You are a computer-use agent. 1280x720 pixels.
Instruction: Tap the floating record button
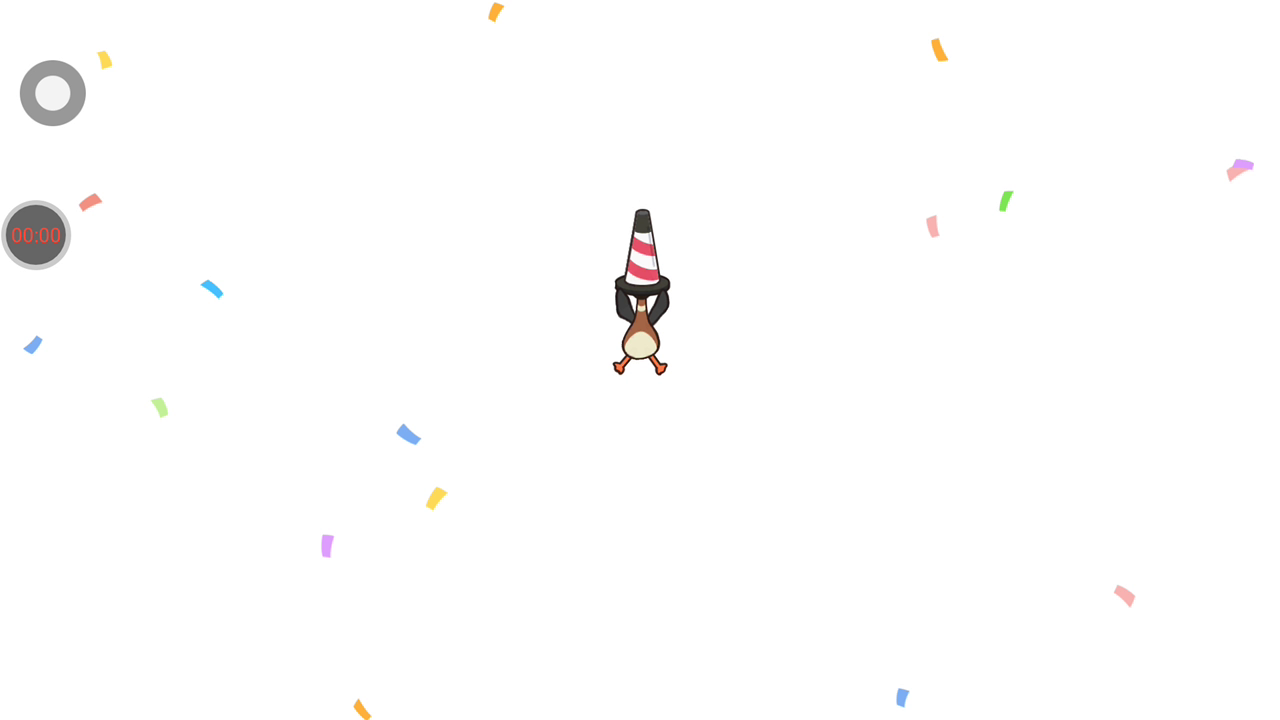point(53,93)
